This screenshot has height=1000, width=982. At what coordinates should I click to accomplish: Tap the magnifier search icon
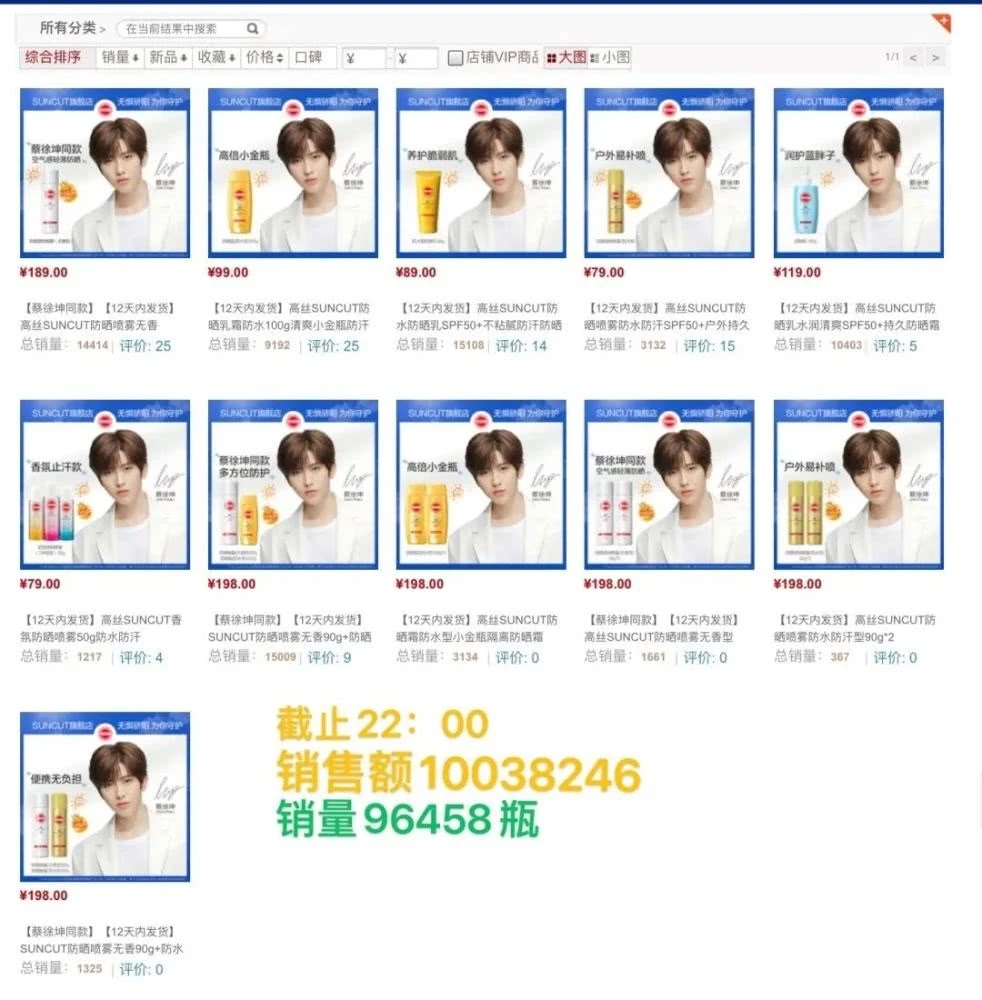[x=253, y=29]
